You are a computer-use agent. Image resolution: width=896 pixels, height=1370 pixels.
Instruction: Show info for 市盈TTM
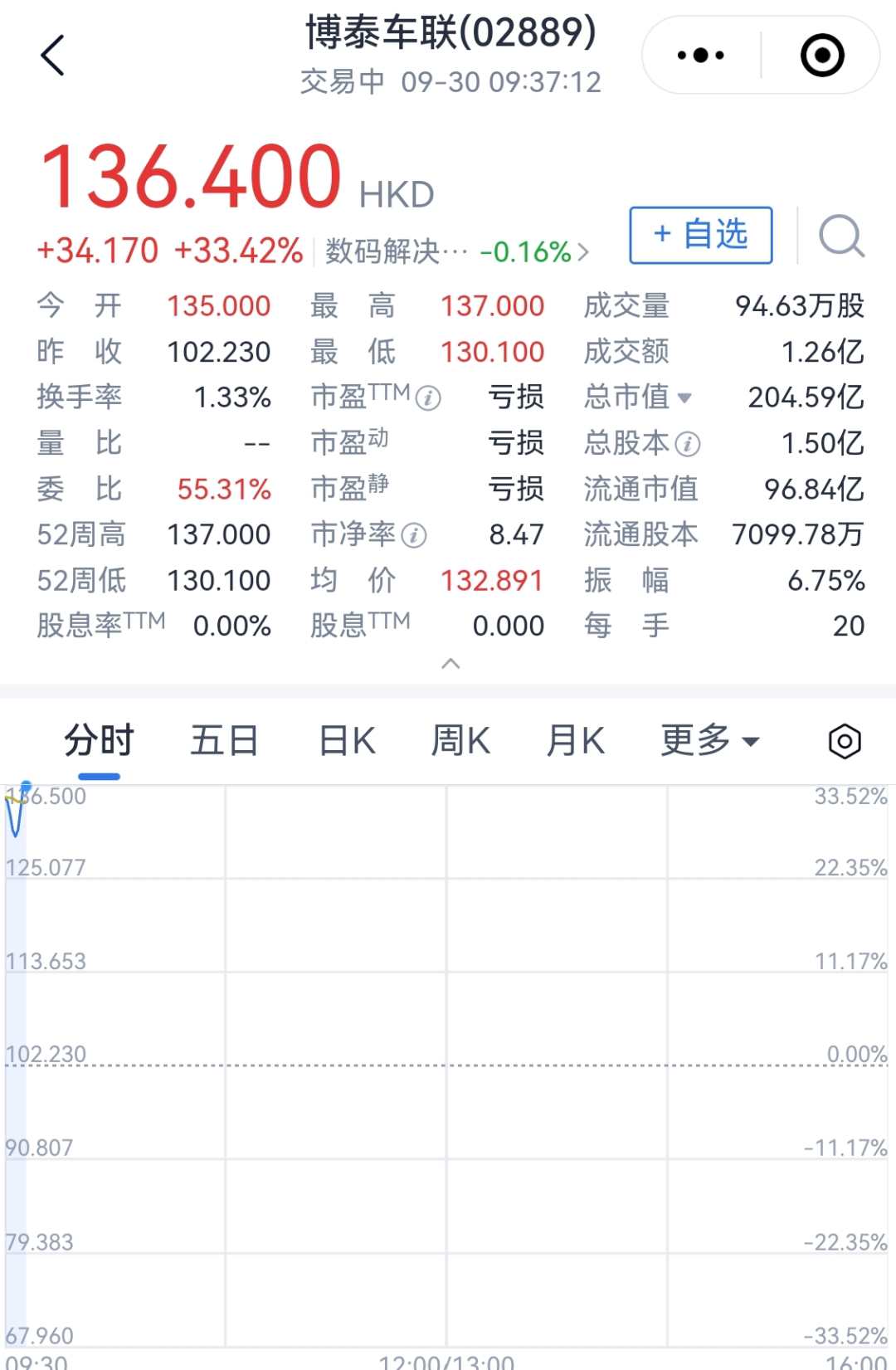[x=428, y=399]
